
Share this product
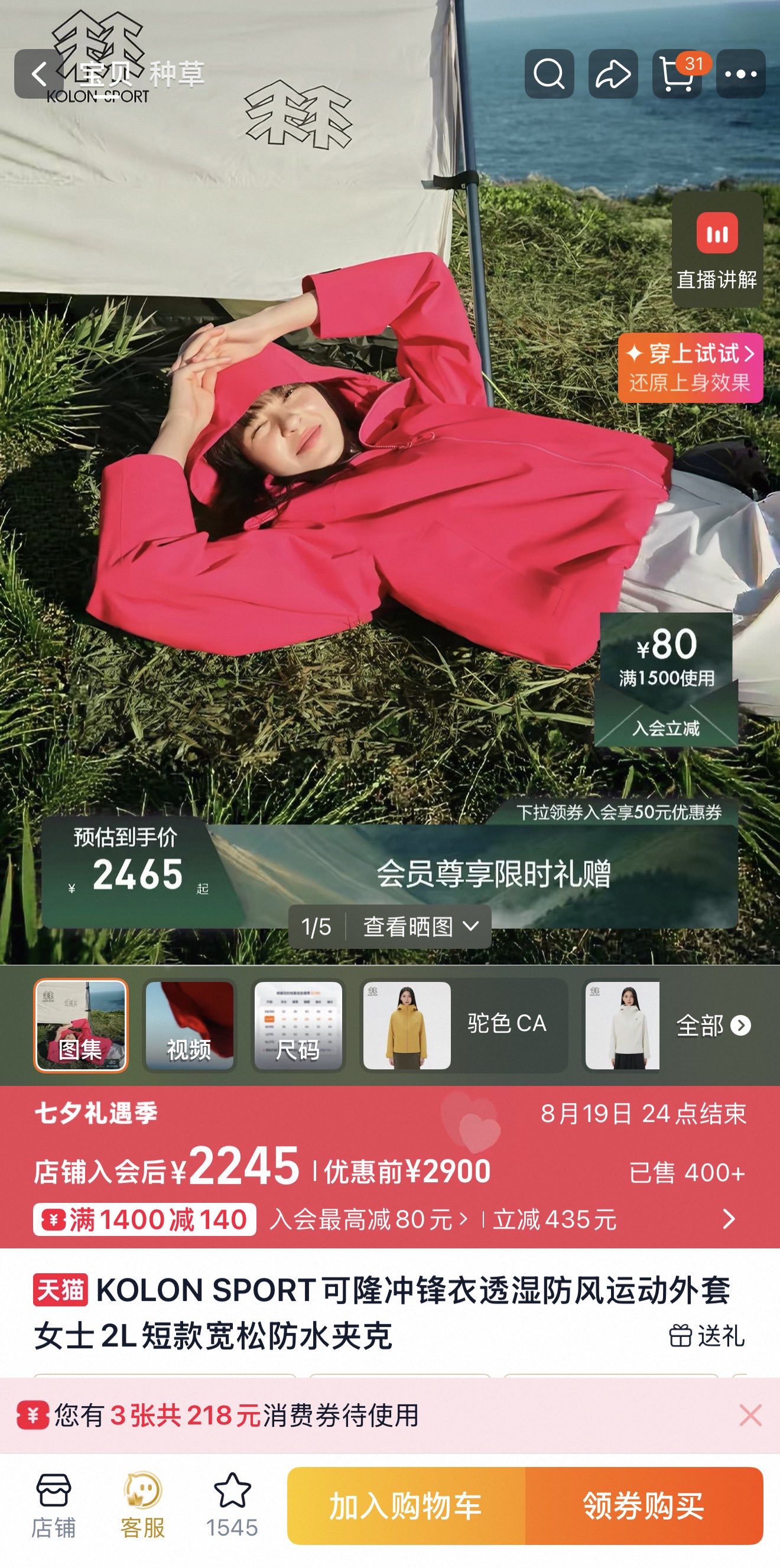pos(613,74)
